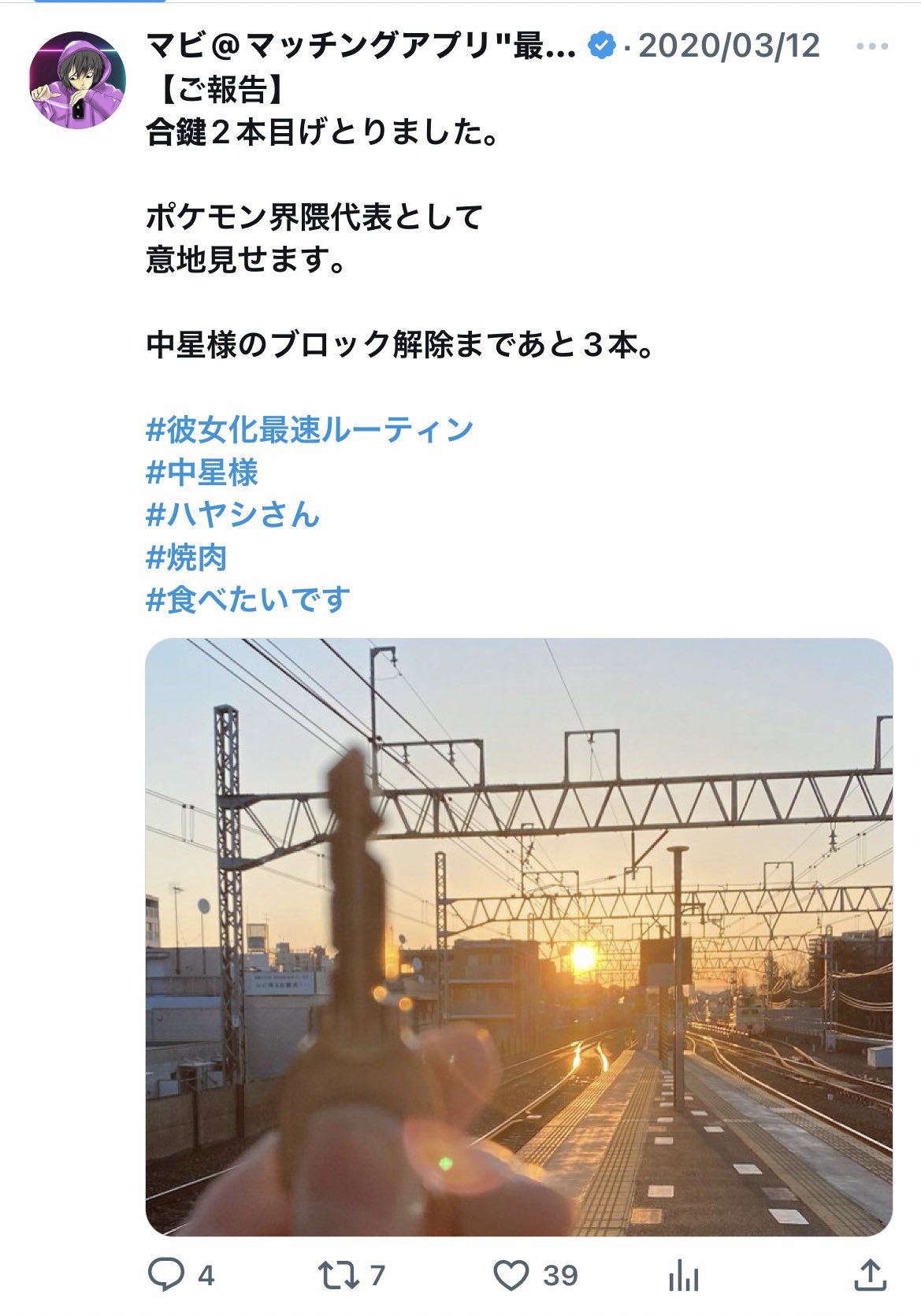Image resolution: width=921 pixels, height=1316 pixels.
Task: Like the tweet with 39 likes
Action: (511, 1275)
